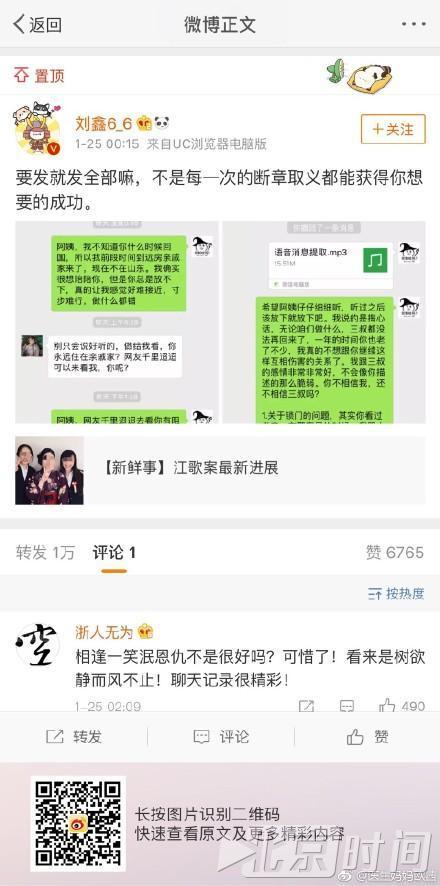Screen dimensions: 440x886
Task: Write a comment via bottom 评论
Action: 220,737
